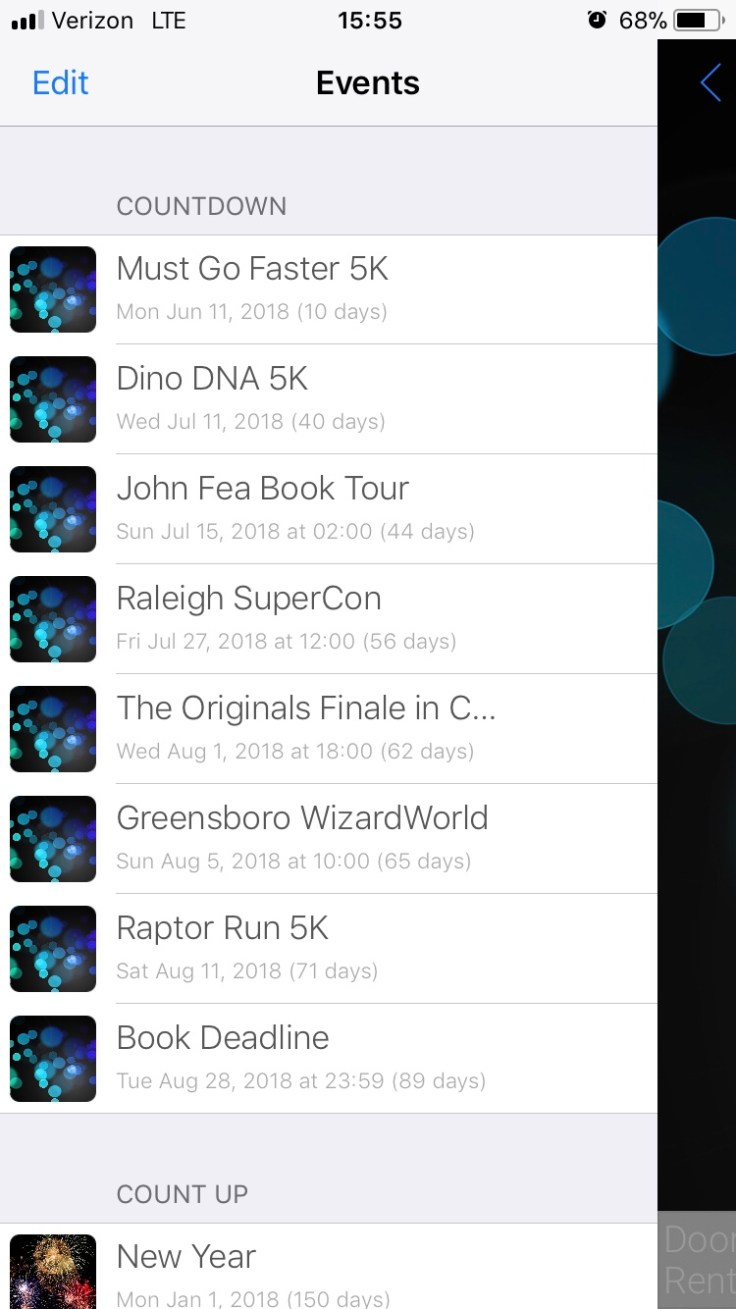This screenshot has height=1309, width=736.
Task: Open The Originals Finale event
Action: point(330,729)
